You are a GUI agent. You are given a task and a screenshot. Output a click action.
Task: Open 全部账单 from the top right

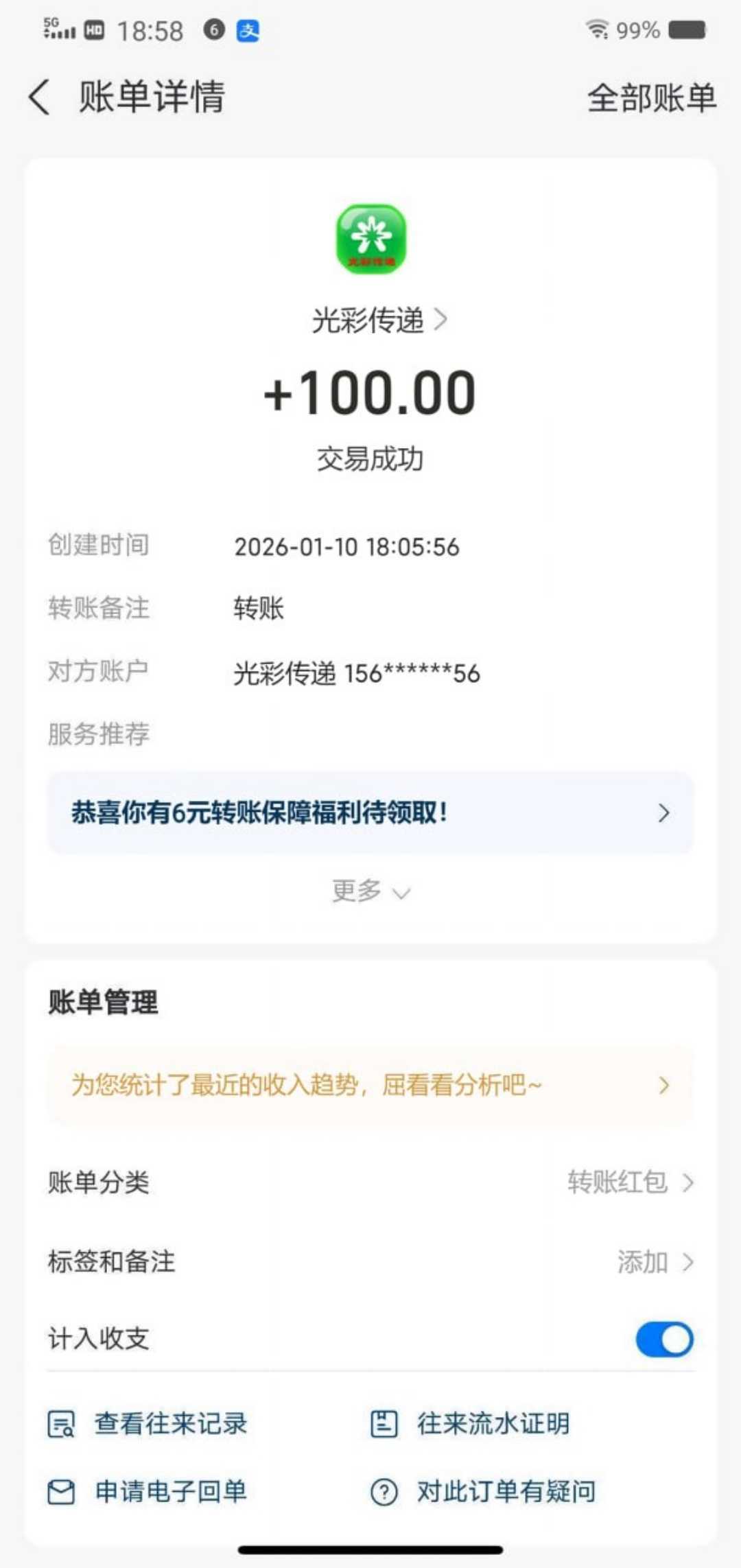click(x=650, y=97)
